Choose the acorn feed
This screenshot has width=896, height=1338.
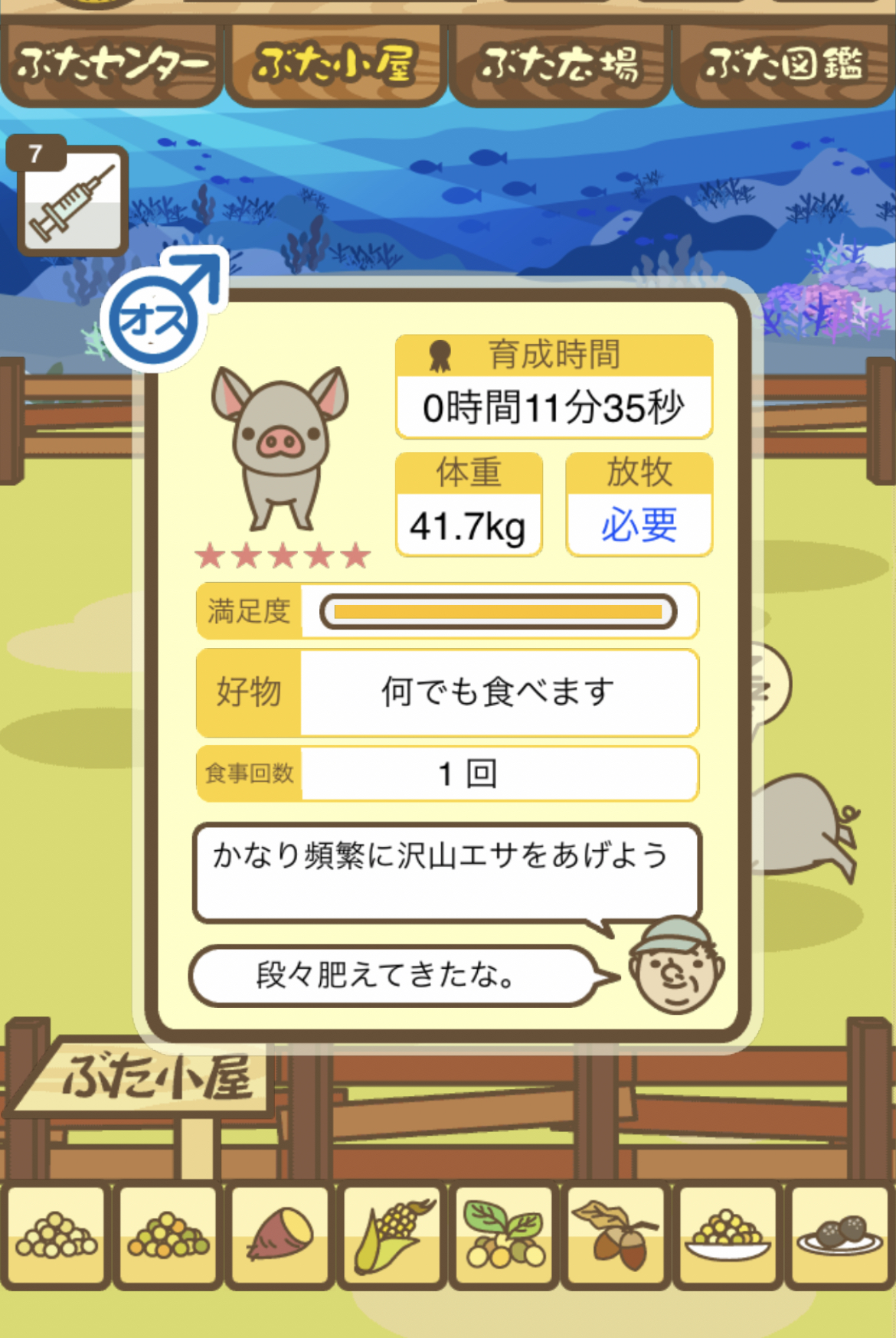click(x=617, y=1235)
